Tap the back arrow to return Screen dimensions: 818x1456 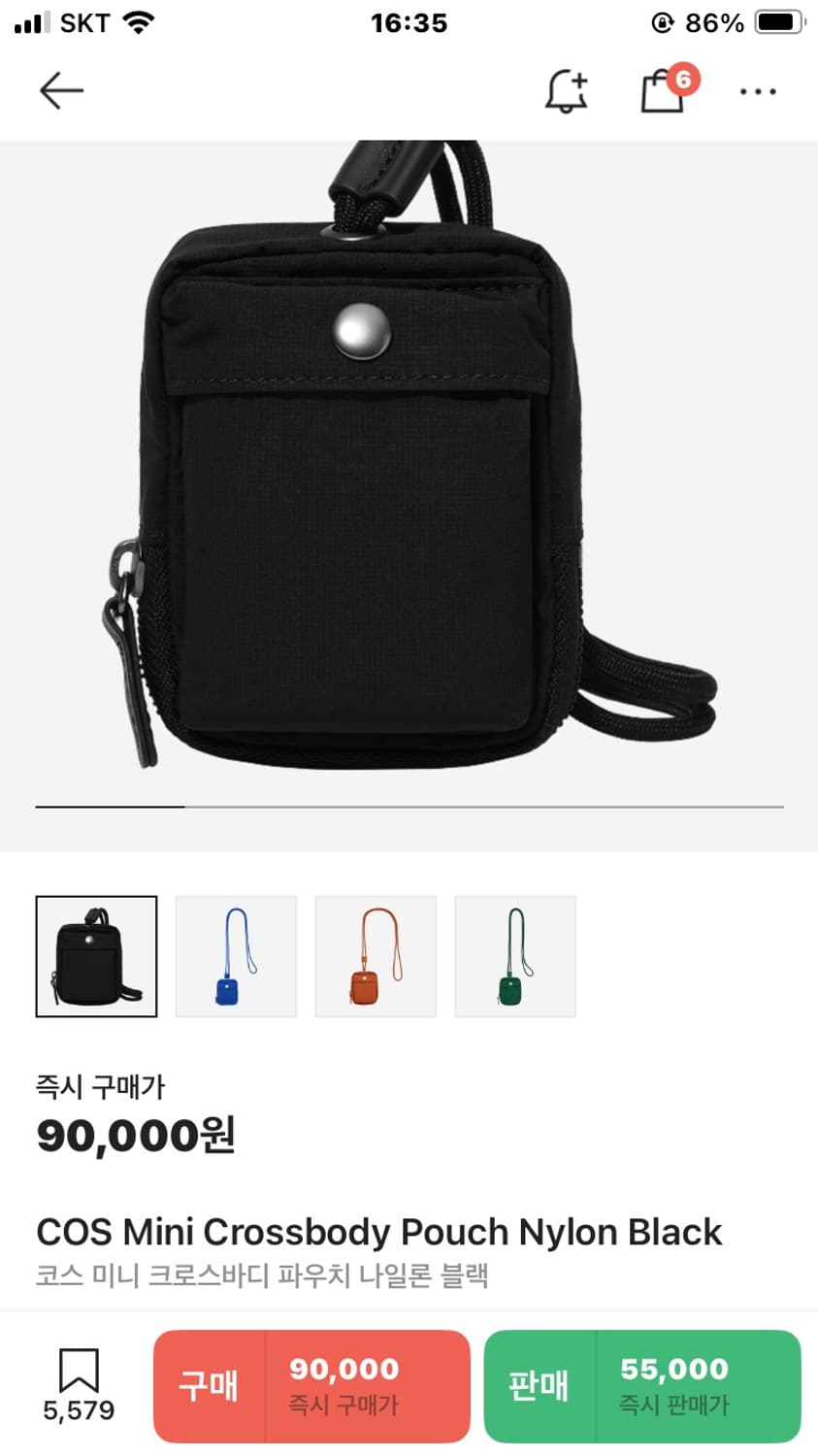(x=60, y=89)
